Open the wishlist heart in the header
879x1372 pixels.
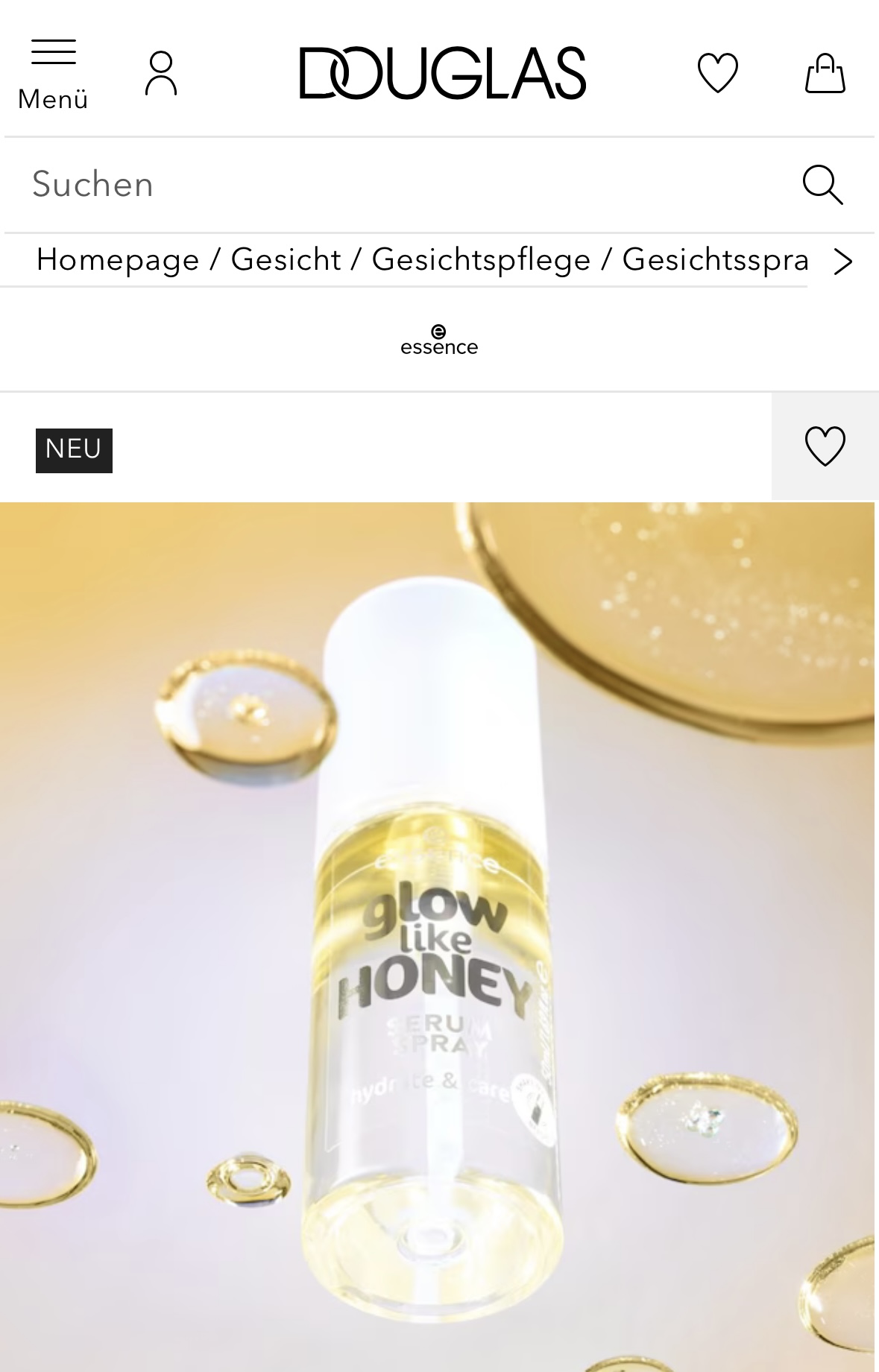717,73
